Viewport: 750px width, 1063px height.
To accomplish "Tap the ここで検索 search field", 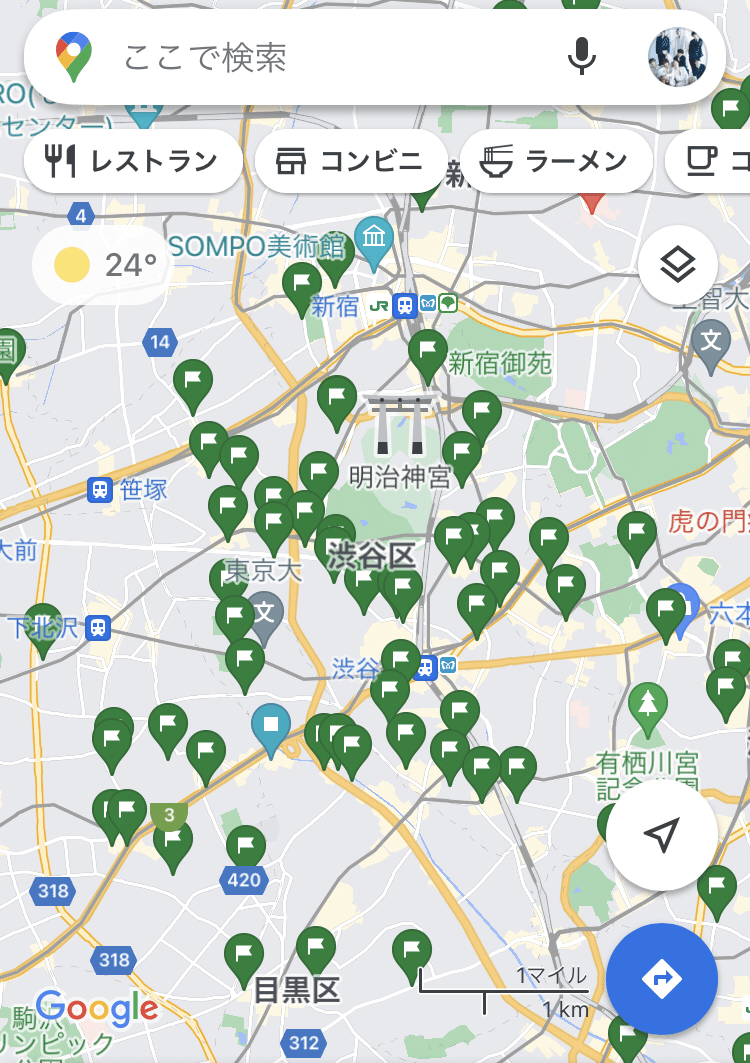I will click(x=300, y=57).
